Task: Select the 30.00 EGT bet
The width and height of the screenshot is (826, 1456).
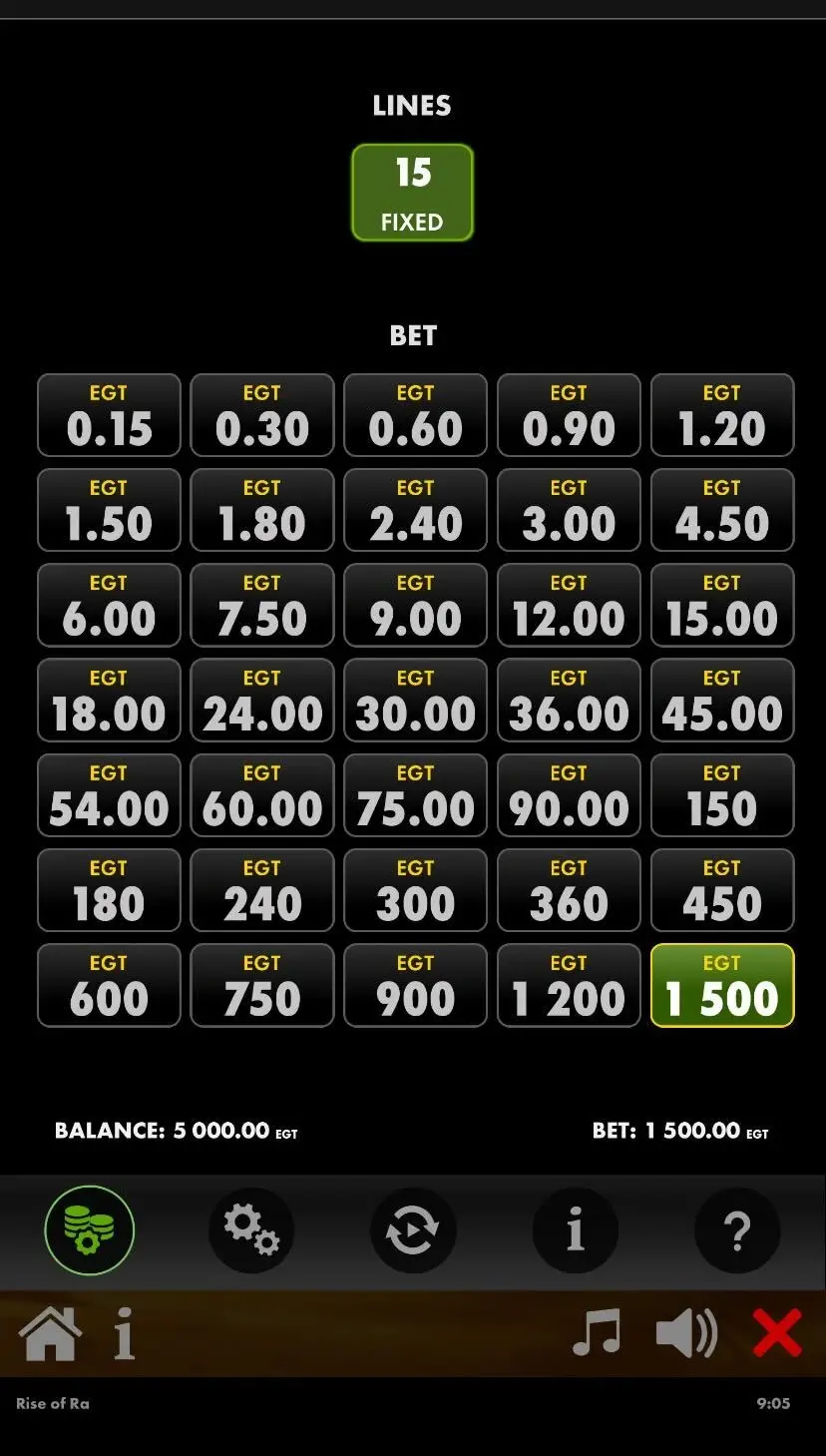Action: click(415, 700)
